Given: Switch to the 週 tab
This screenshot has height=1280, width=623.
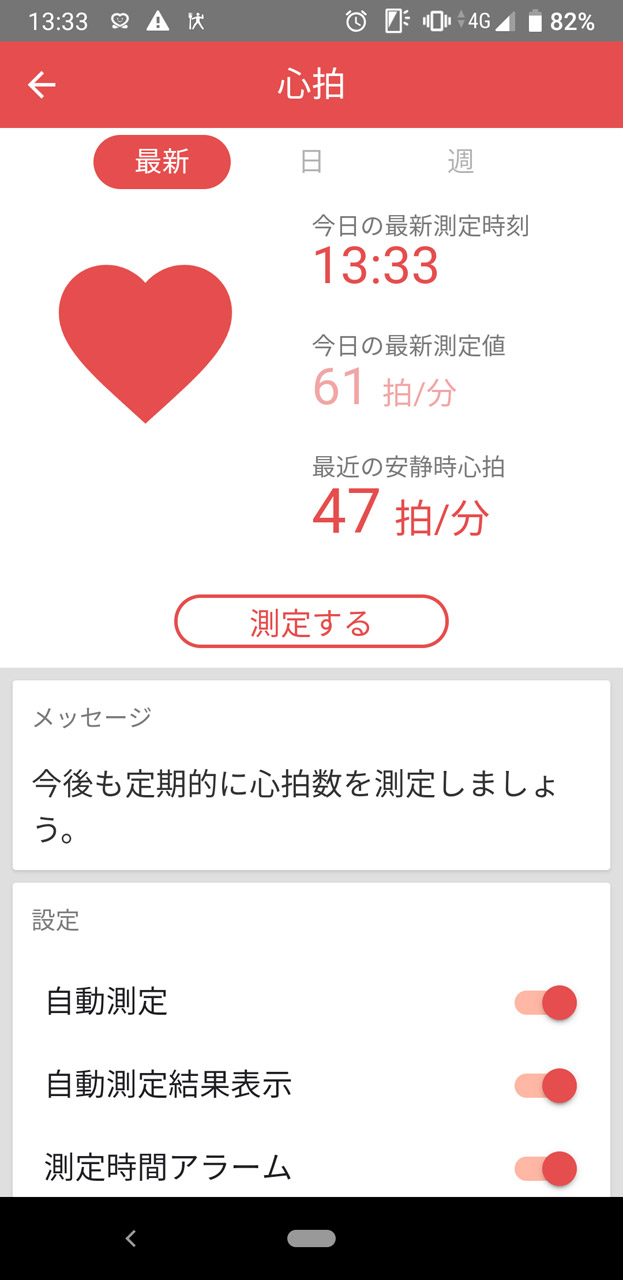Looking at the screenshot, I should 460,162.
